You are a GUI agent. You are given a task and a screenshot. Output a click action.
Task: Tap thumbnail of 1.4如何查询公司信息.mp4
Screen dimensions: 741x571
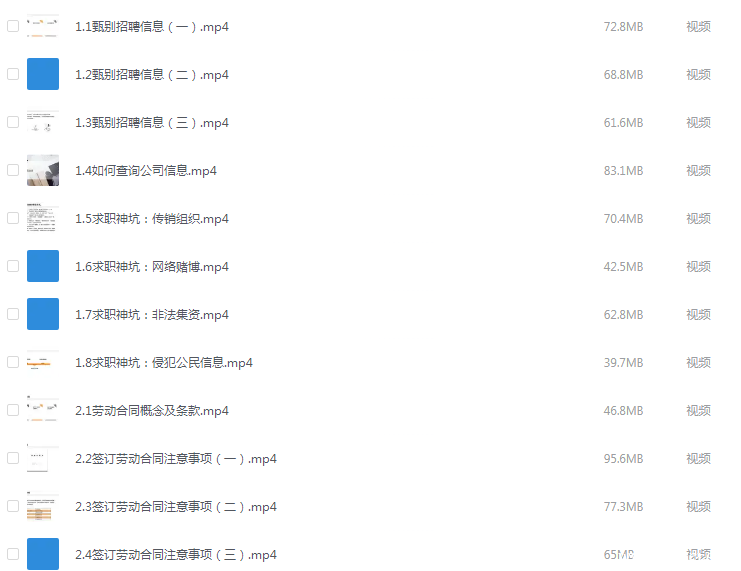43,170
